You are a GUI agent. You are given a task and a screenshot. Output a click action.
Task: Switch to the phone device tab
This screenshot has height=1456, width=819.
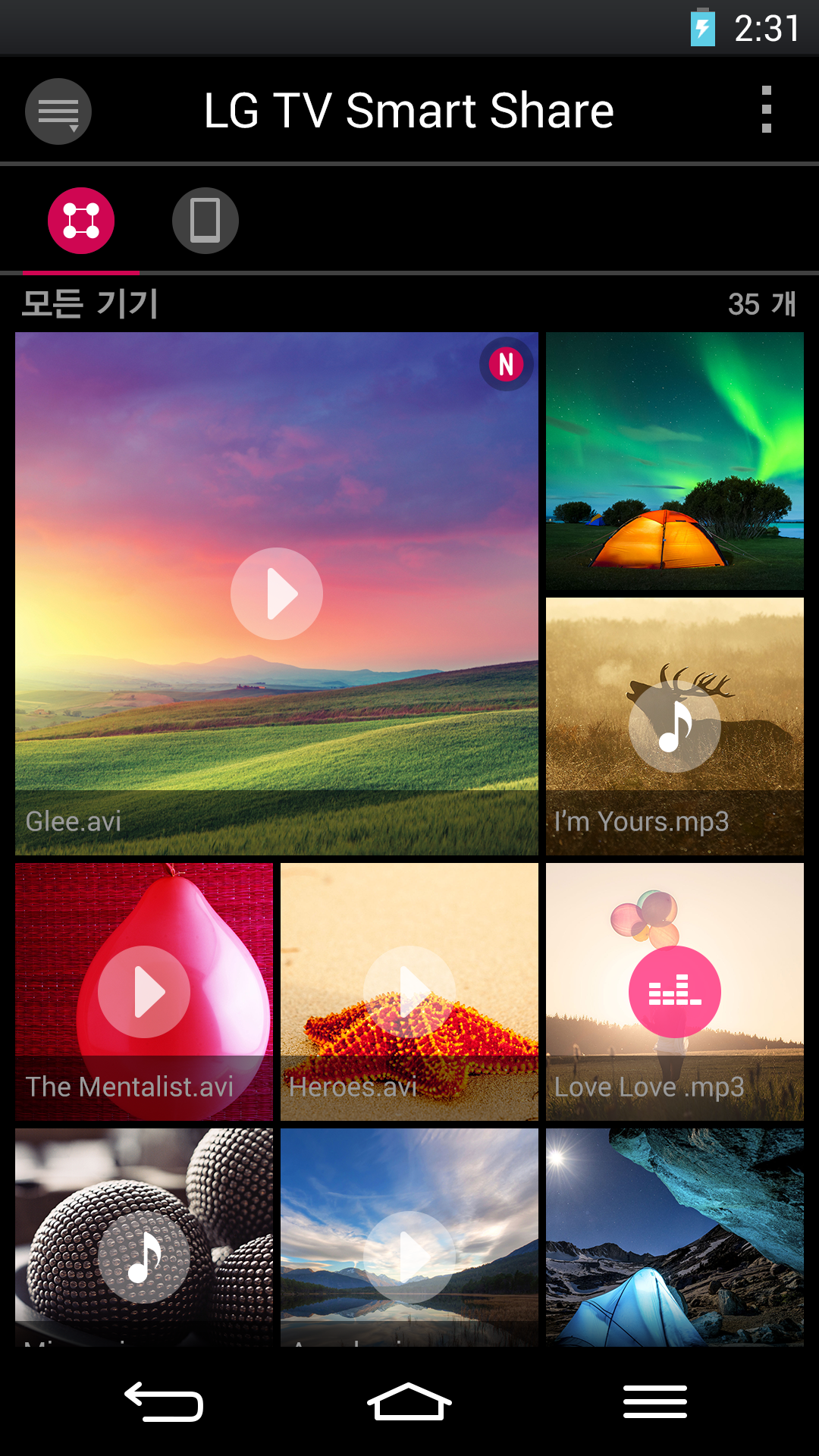pyautogui.click(x=205, y=221)
